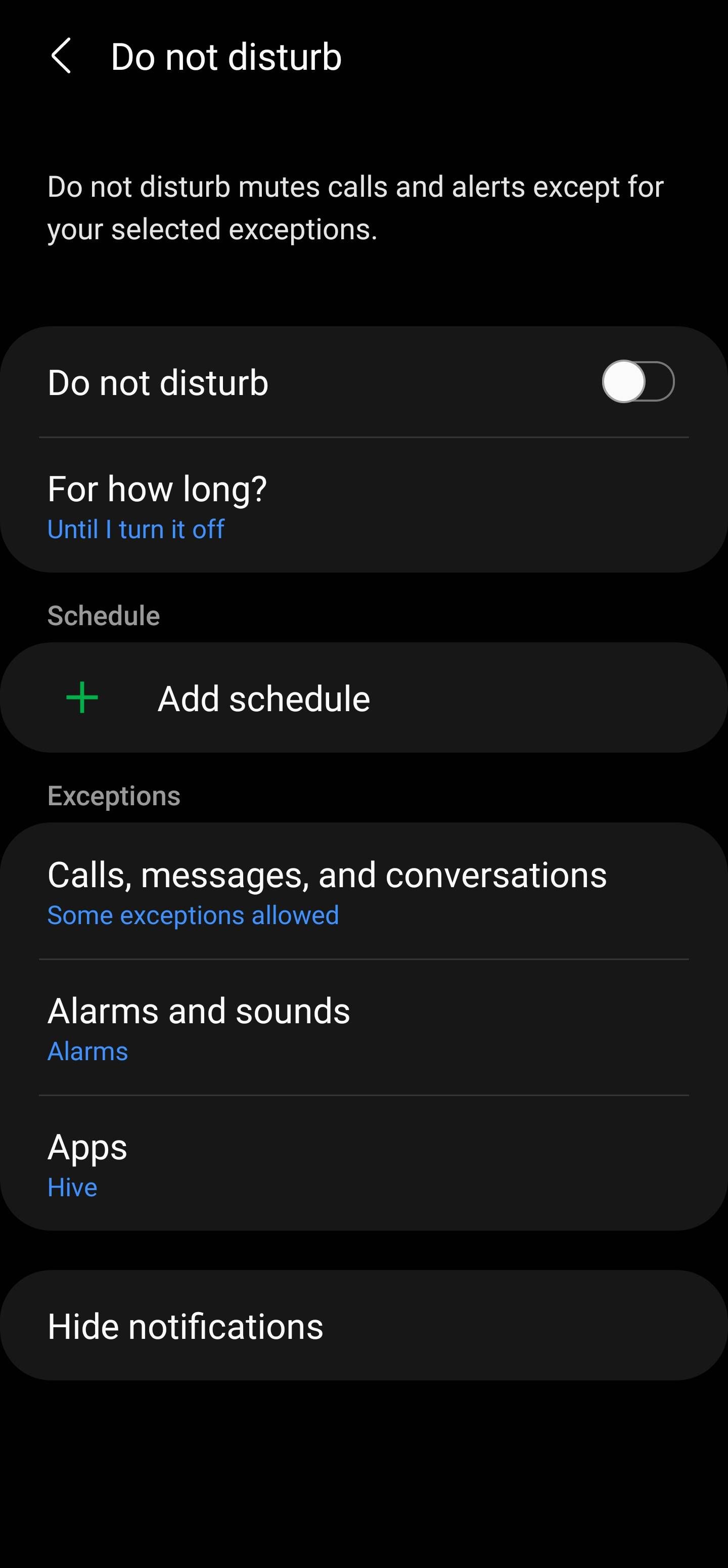Open Hide notifications settings
Image resolution: width=728 pixels, height=1568 pixels.
[x=363, y=1327]
